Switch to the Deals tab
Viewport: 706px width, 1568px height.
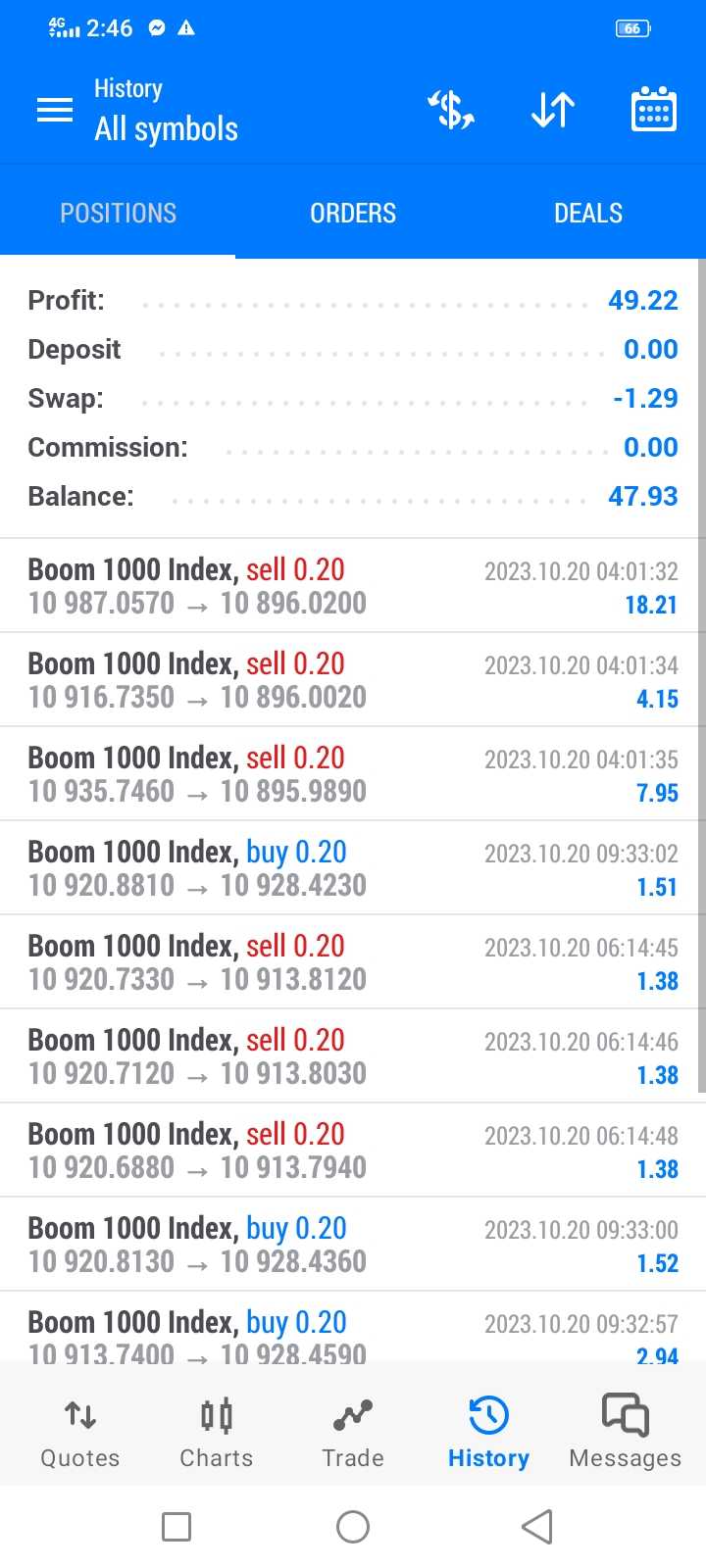(588, 213)
